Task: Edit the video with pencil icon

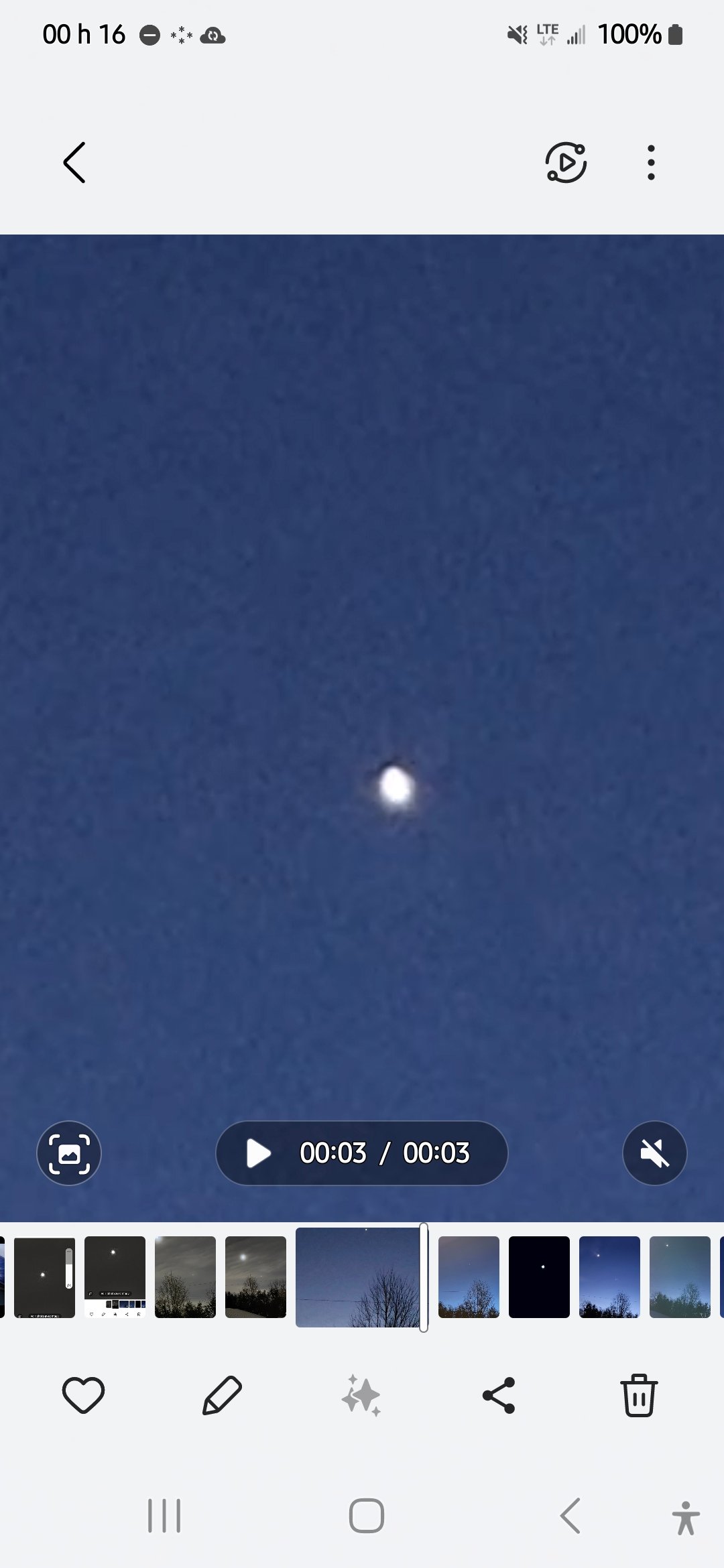Action: click(222, 1396)
